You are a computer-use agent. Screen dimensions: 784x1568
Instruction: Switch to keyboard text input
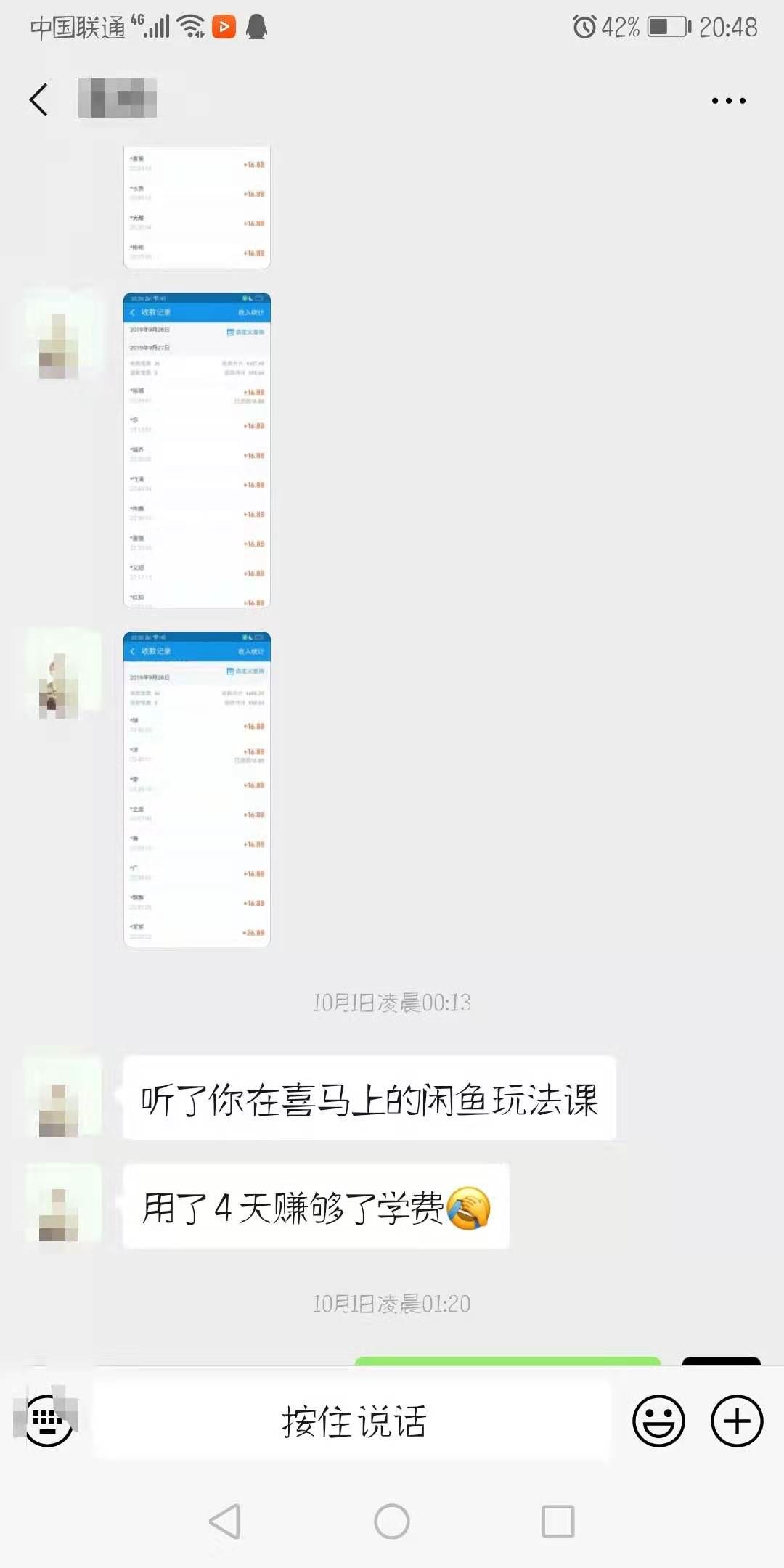click(49, 1421)
